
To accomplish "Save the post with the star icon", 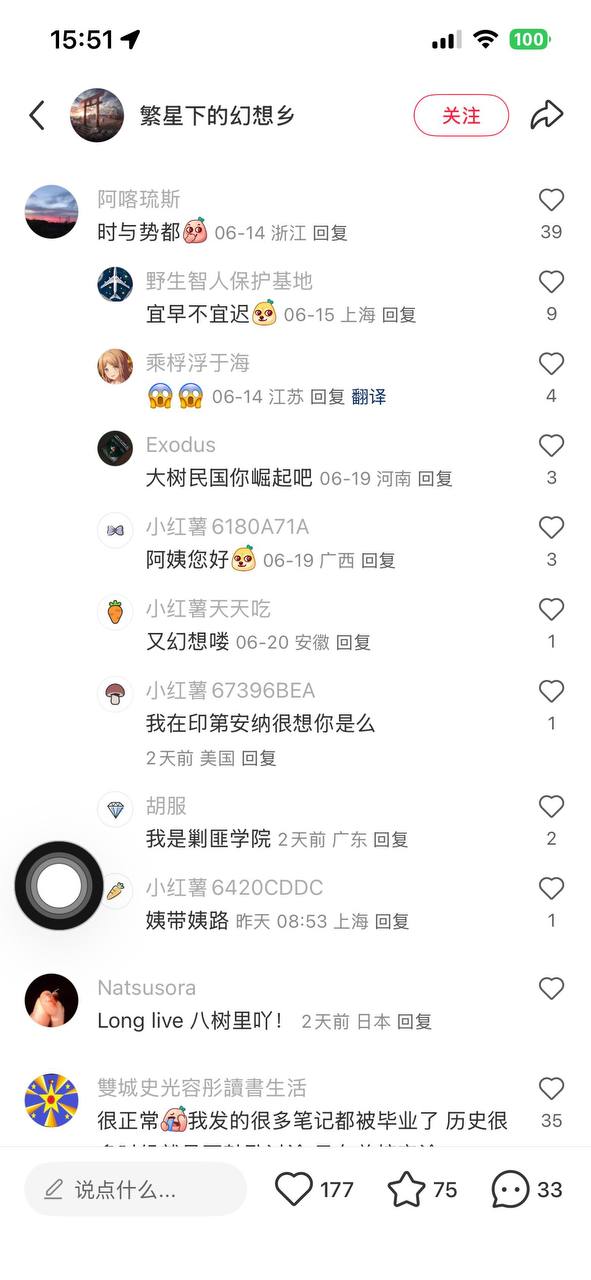I will click(x=406, y=1189).
